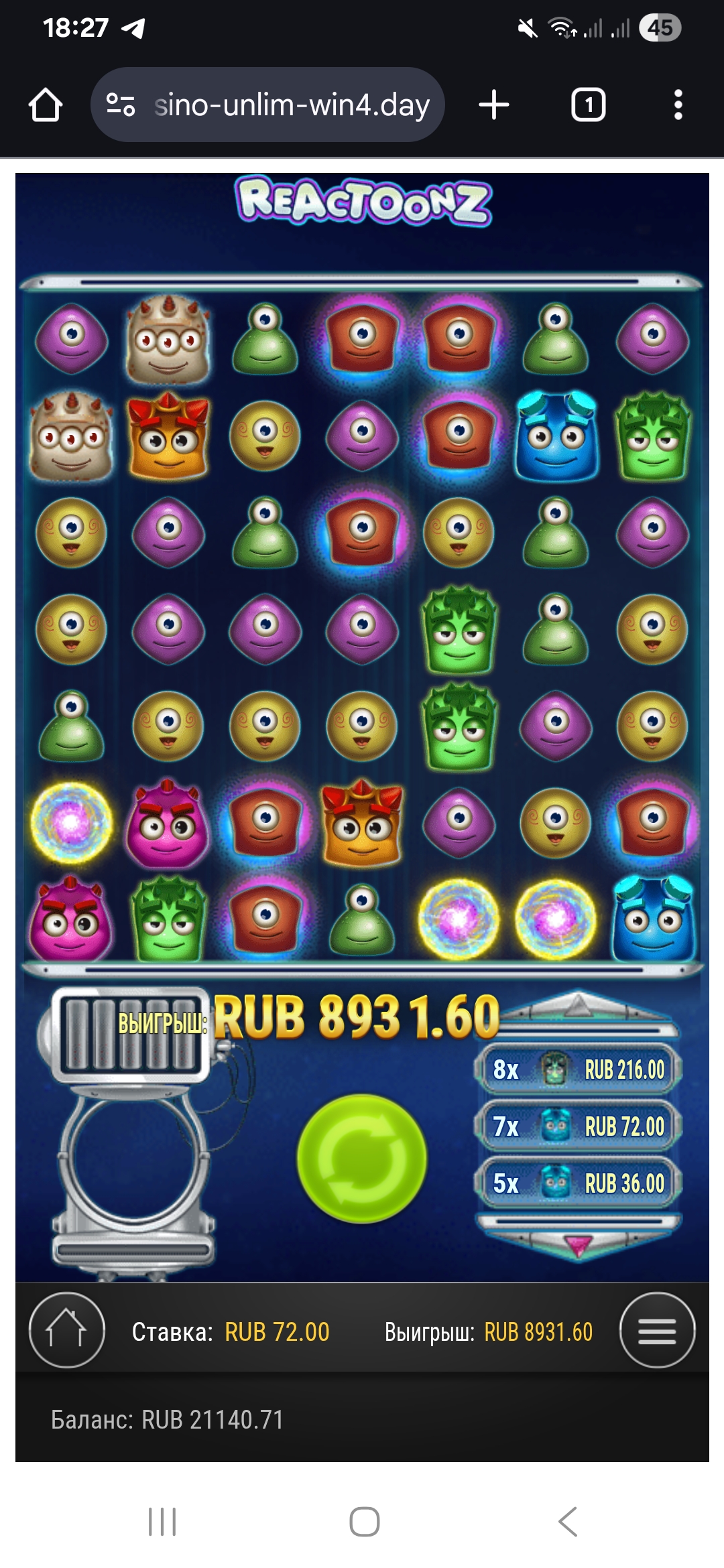Open a new browser tab
Viewport: 724px width, 1568px height.
click(494, 105)
